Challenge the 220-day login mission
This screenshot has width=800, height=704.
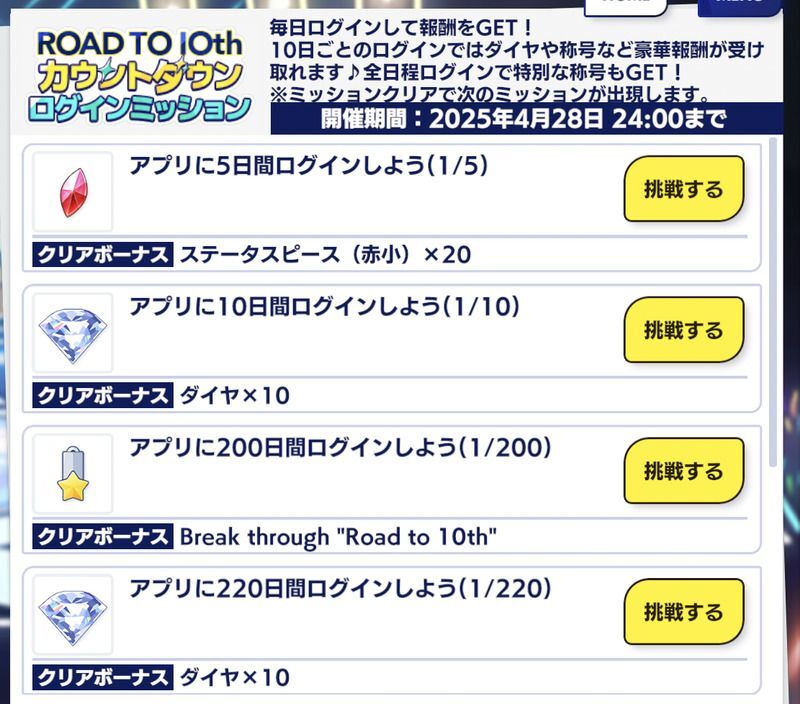click(x=683, y=611)
